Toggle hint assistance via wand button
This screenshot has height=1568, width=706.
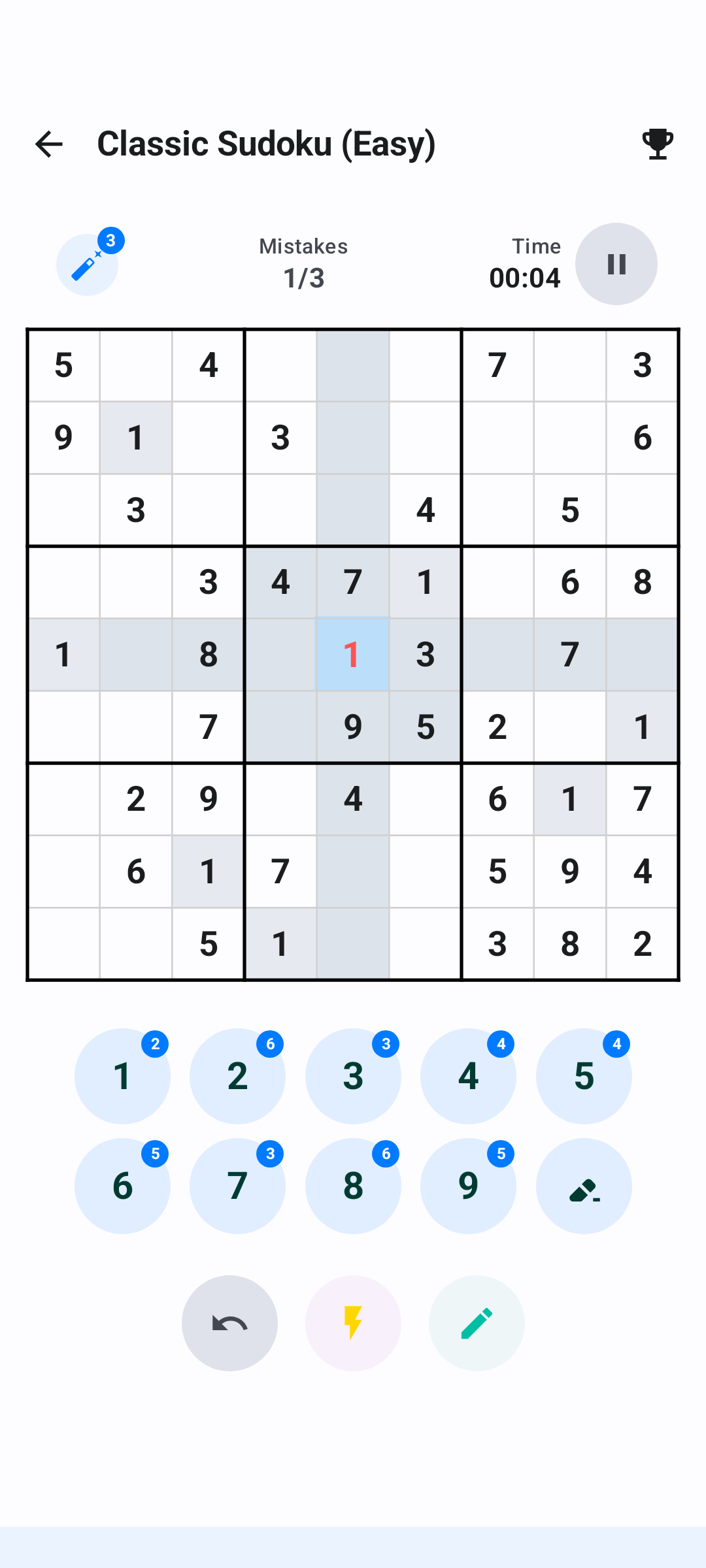click(x=87, y=264)
